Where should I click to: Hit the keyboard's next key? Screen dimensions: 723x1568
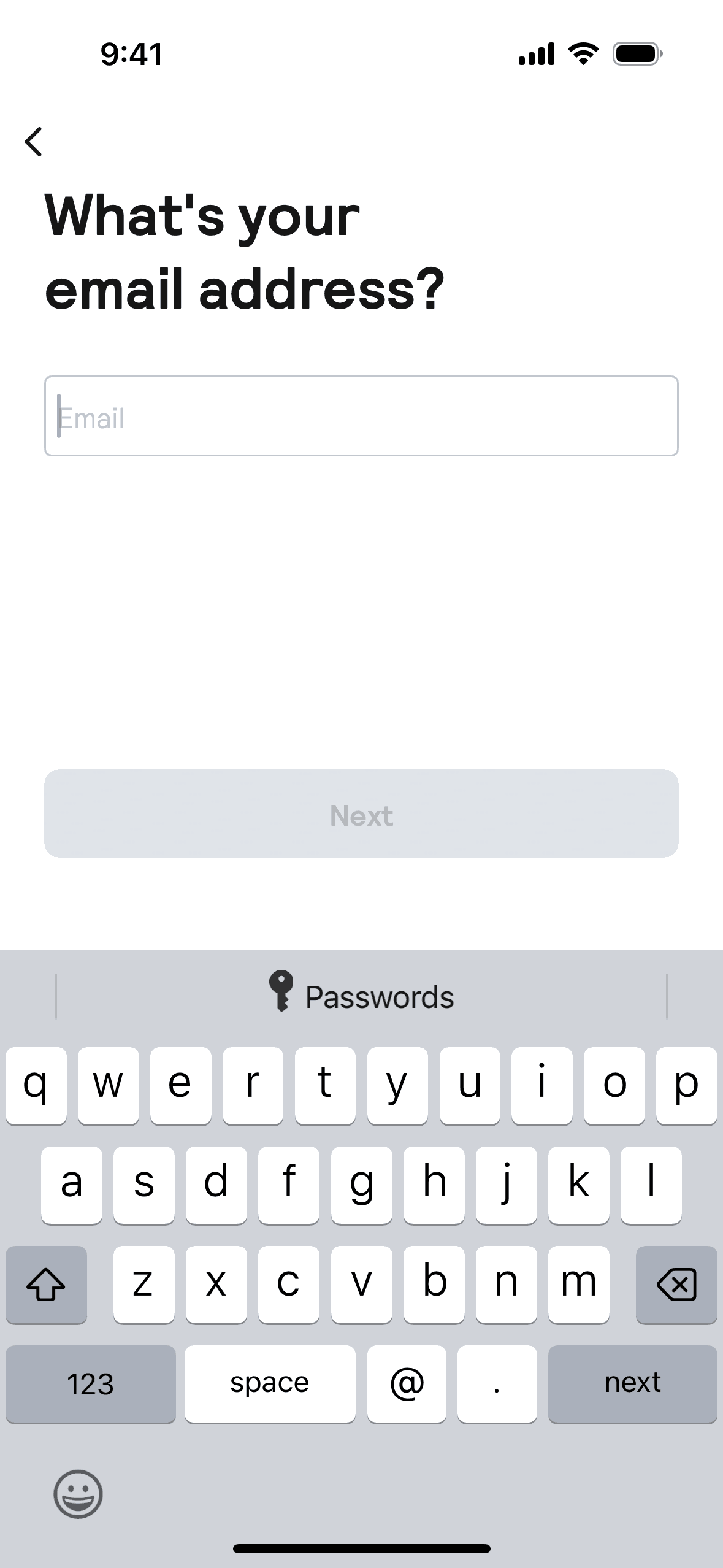(x=632, y=1384)
